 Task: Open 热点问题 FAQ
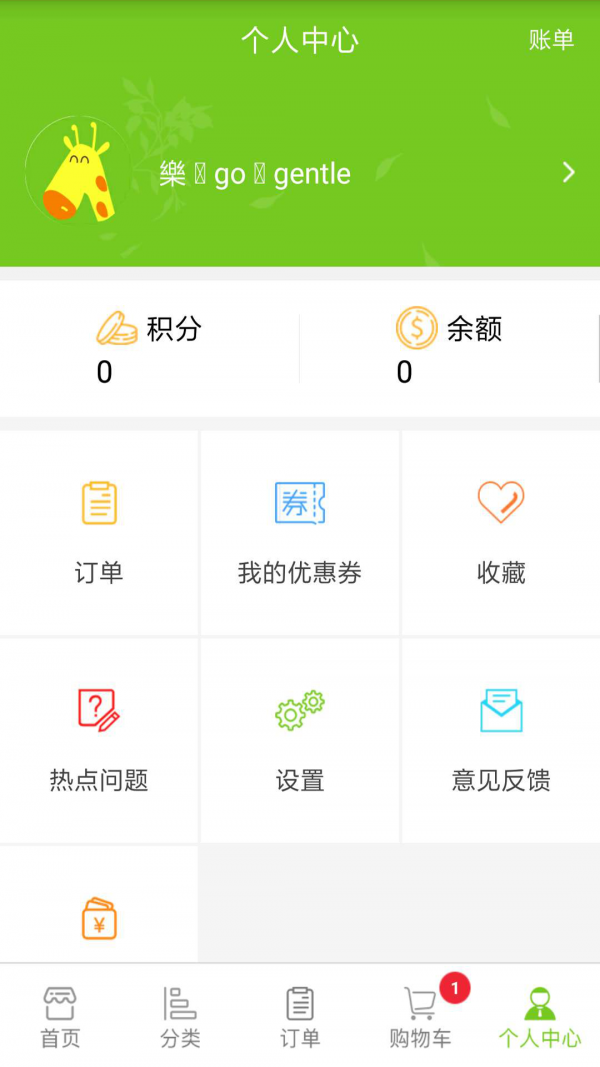pyautogui.click(x=99, y=740)
